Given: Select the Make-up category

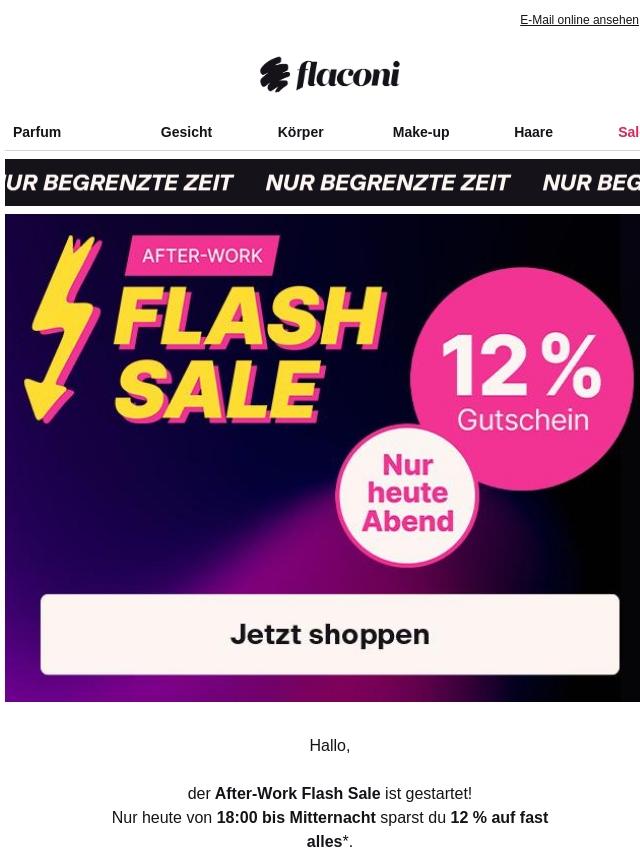Looking at the screenshot, I should pyautogui.click(x=420, y=132).
